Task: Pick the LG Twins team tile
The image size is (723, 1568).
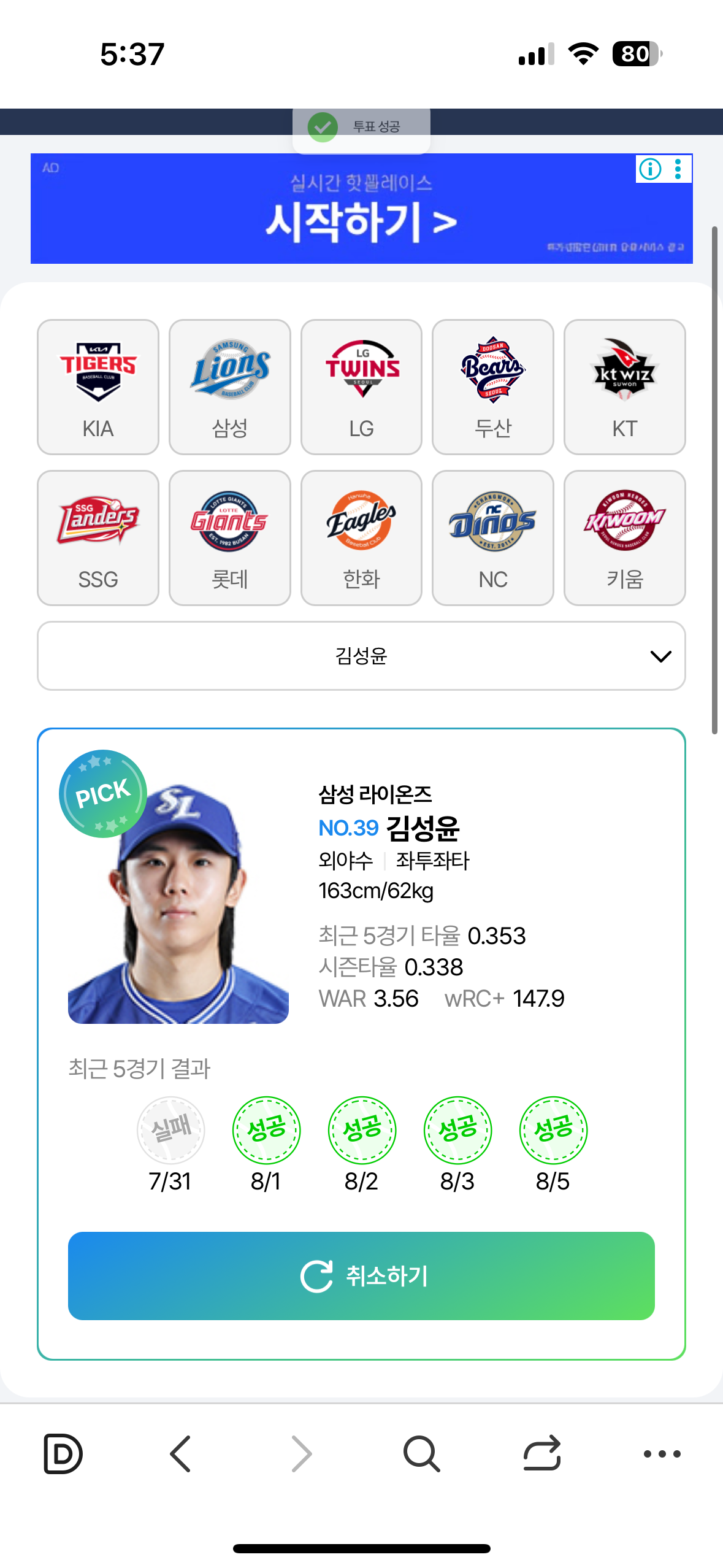Action: [x=361, y=386]
